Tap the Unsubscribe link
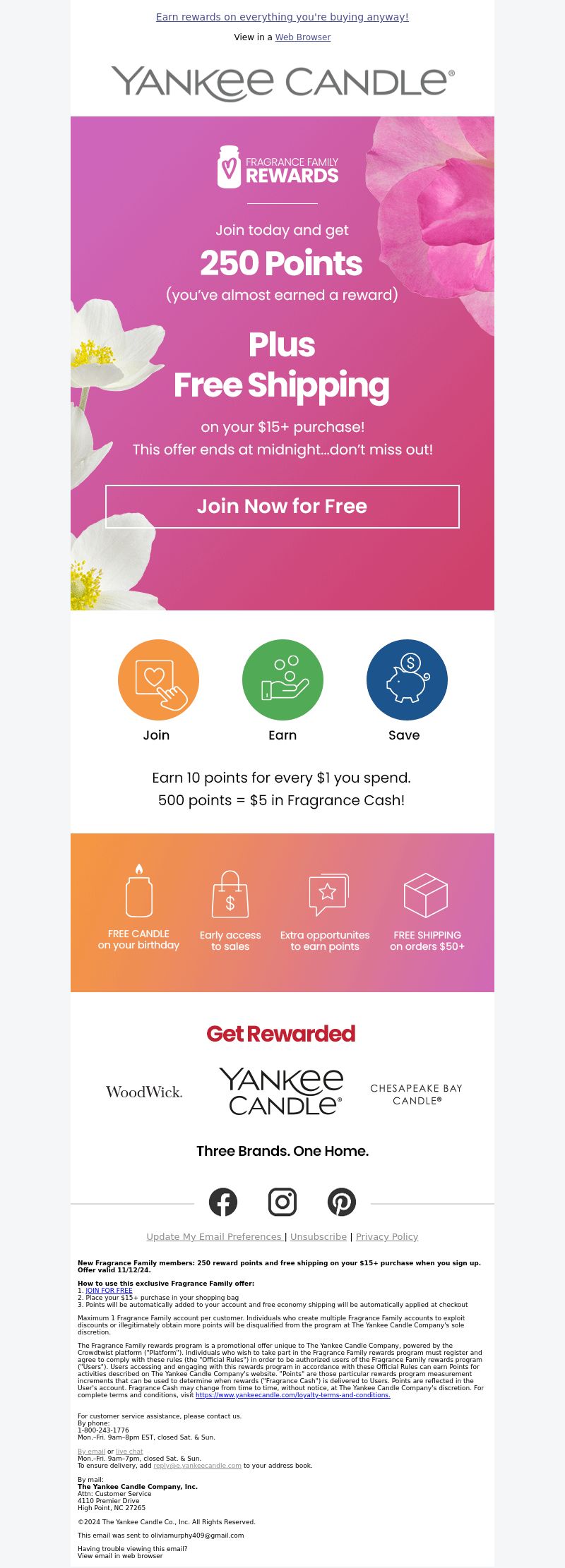565x1568 pixels. tap(318, 1236)
